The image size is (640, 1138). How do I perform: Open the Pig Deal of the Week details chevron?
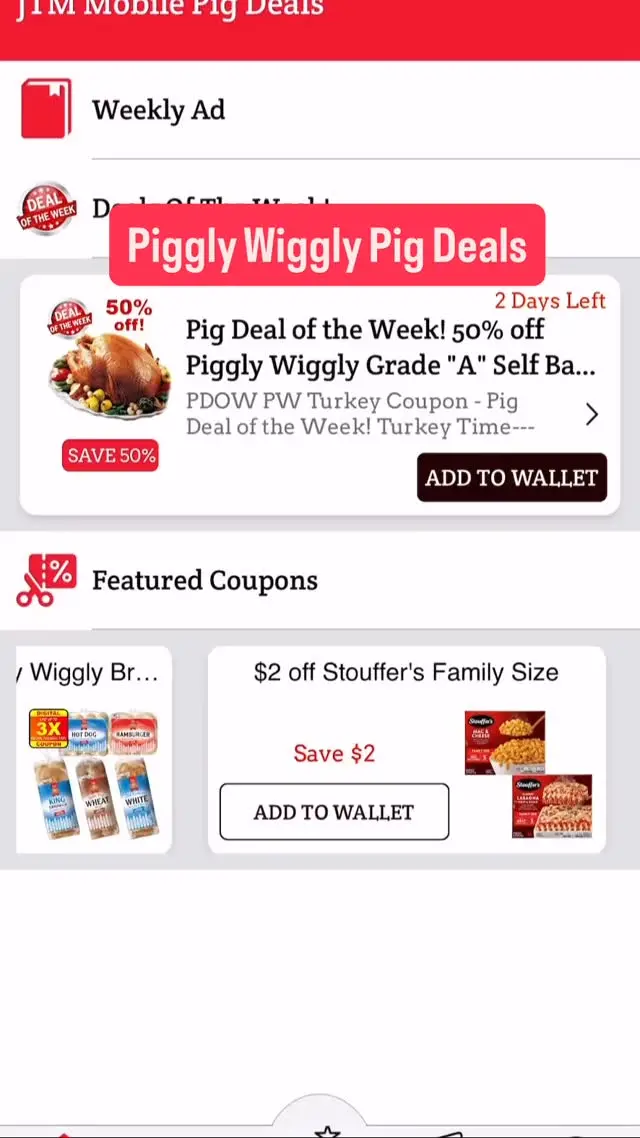click(x=591, y=415)
